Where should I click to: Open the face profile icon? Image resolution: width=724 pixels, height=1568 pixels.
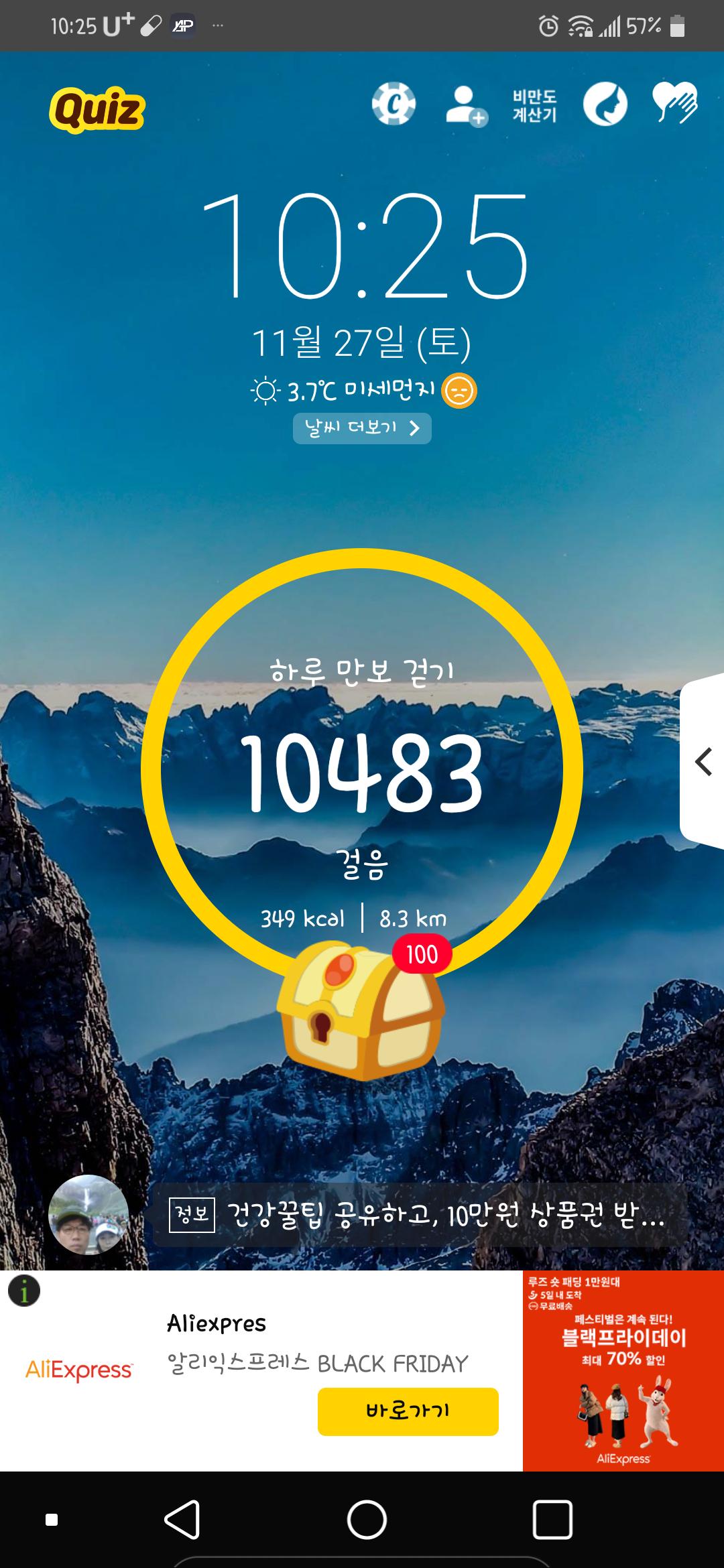[x=605, y=105]
